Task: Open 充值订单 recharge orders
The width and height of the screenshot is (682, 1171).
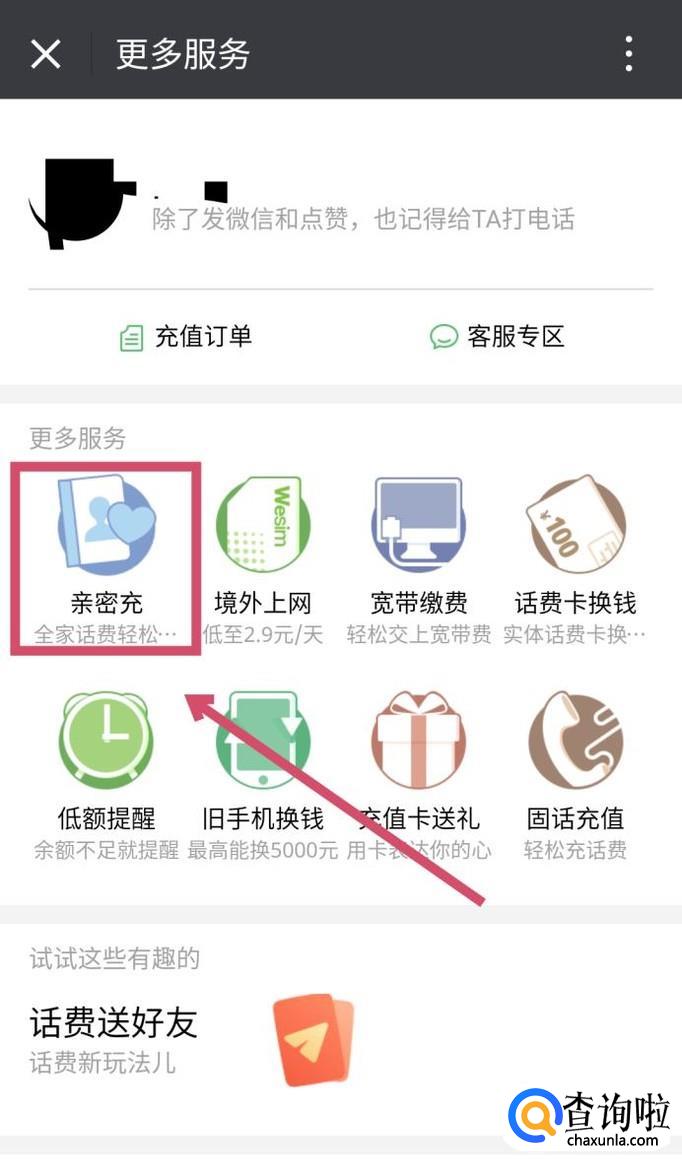Action: coord(186,337)
